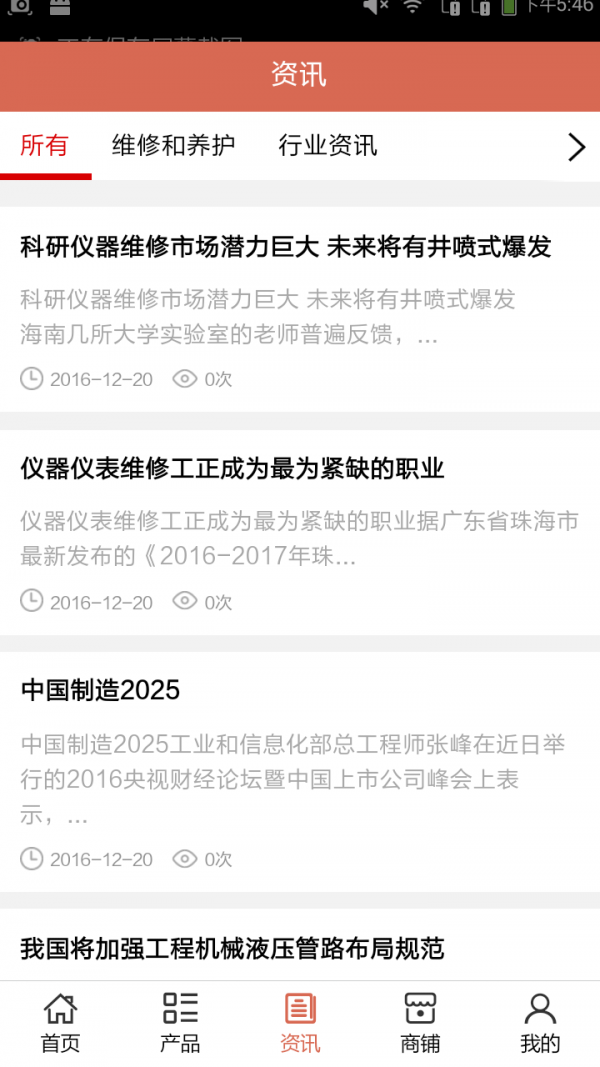The width and height of the screenshot is (600, 1067).
Task: Open article 仪器仪表维修工正成为最为紧缺的职业
Action: tap(232, 468)
